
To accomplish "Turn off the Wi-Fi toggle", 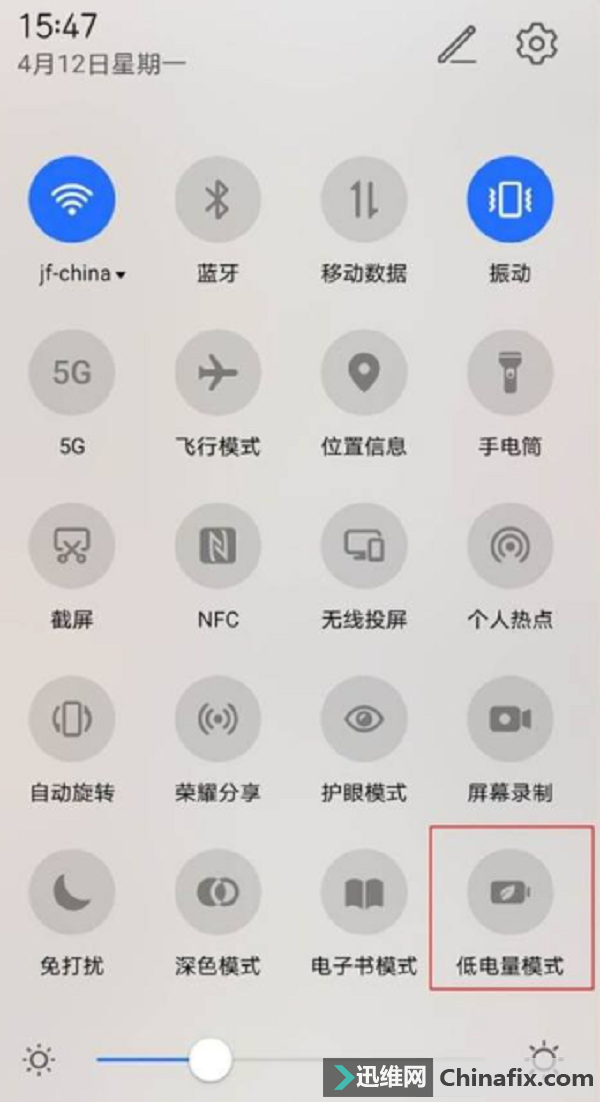I will click(x=72, y=200).
